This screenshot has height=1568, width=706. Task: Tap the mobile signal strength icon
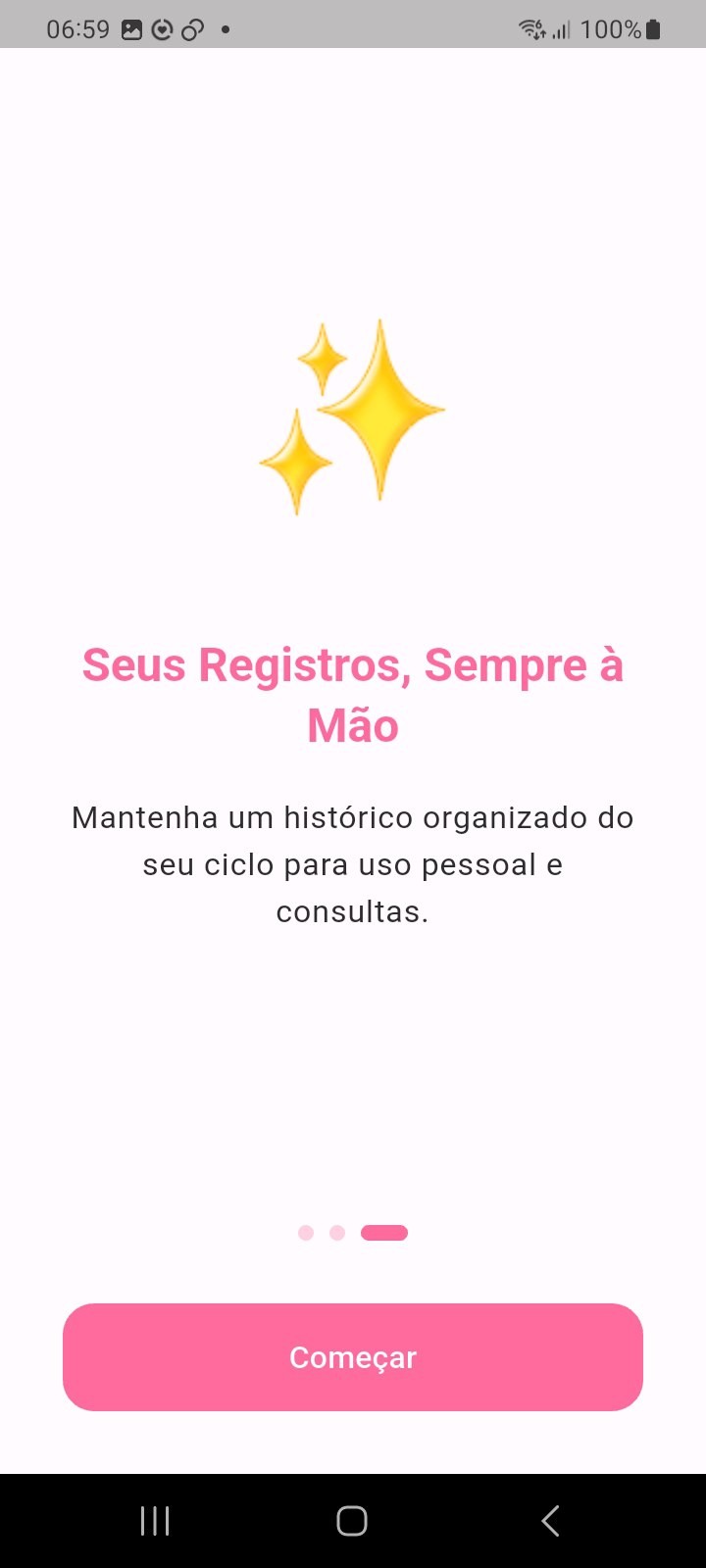pyautogui.click(x=561, y=29)
